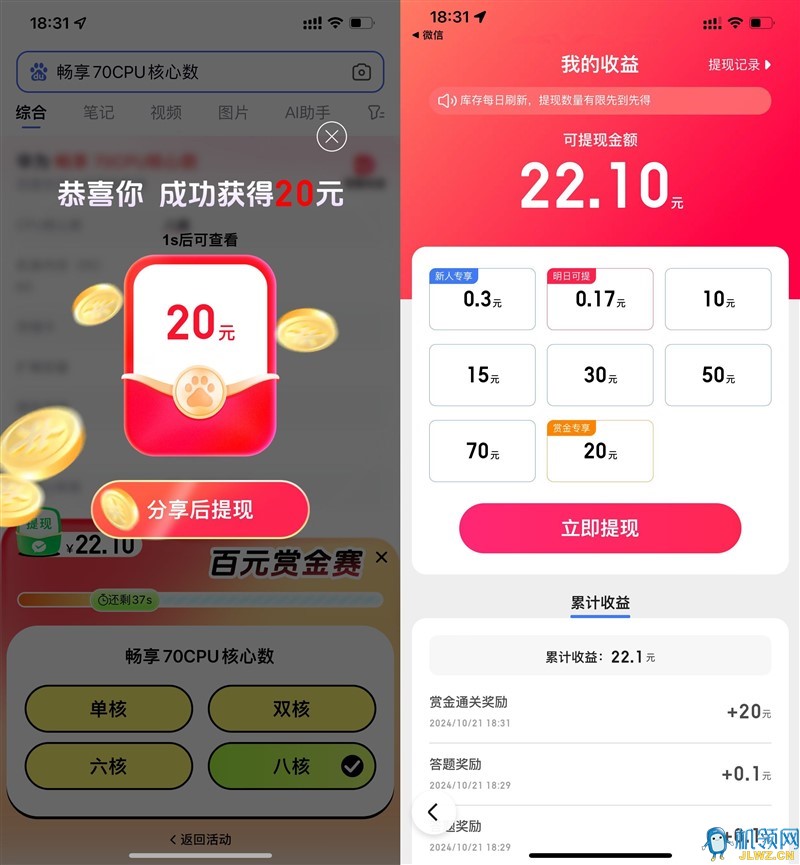The width and height of the screenshot is (800, 865).
Task: Tap 返回活动 to return to the activity
Action: coord(200,839)
